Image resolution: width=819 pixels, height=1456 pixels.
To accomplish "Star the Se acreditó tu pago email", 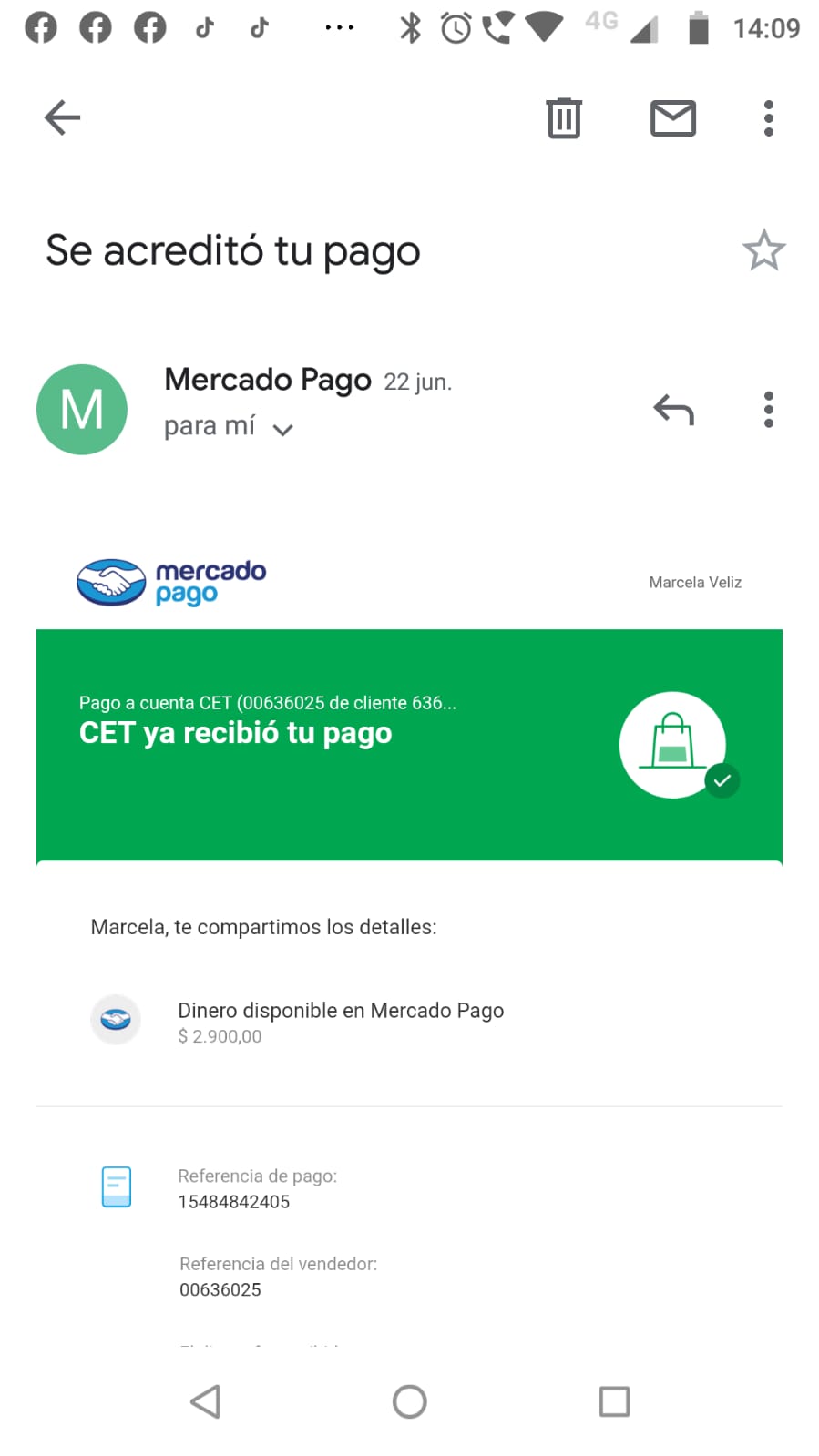I will (x=763, y=250).
